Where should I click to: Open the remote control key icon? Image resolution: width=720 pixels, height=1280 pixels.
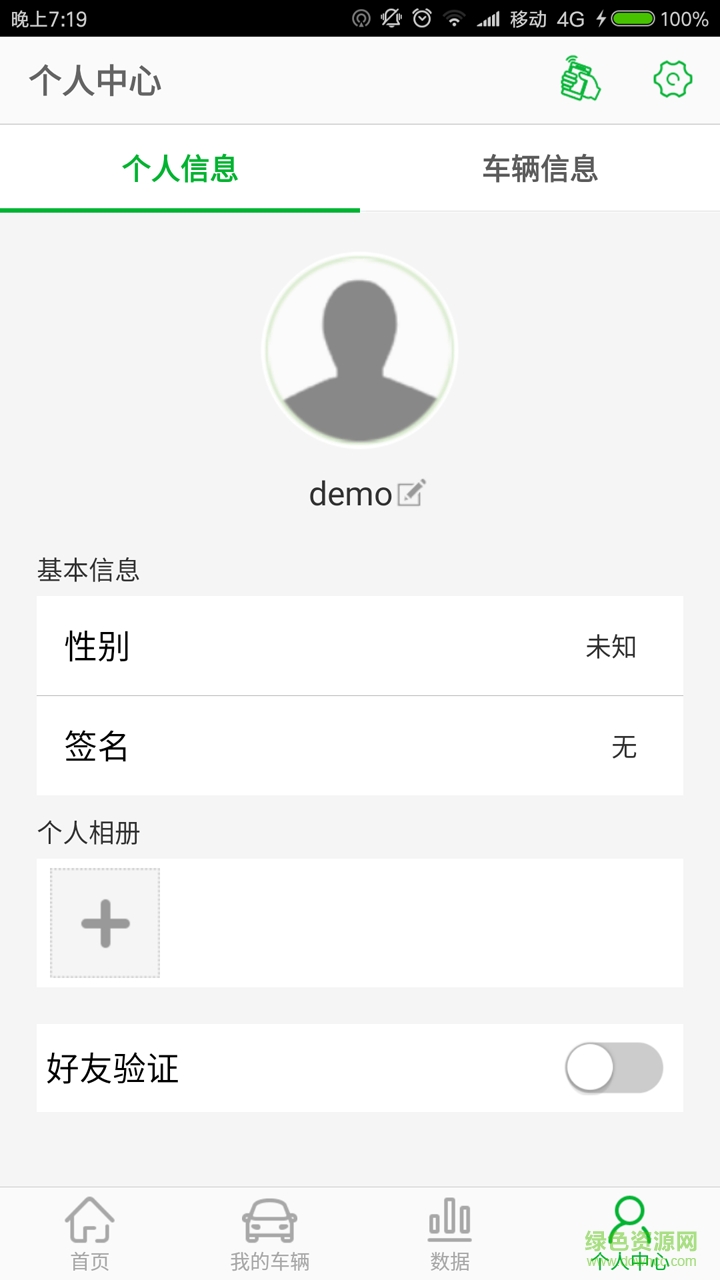[x=580, y=78]
